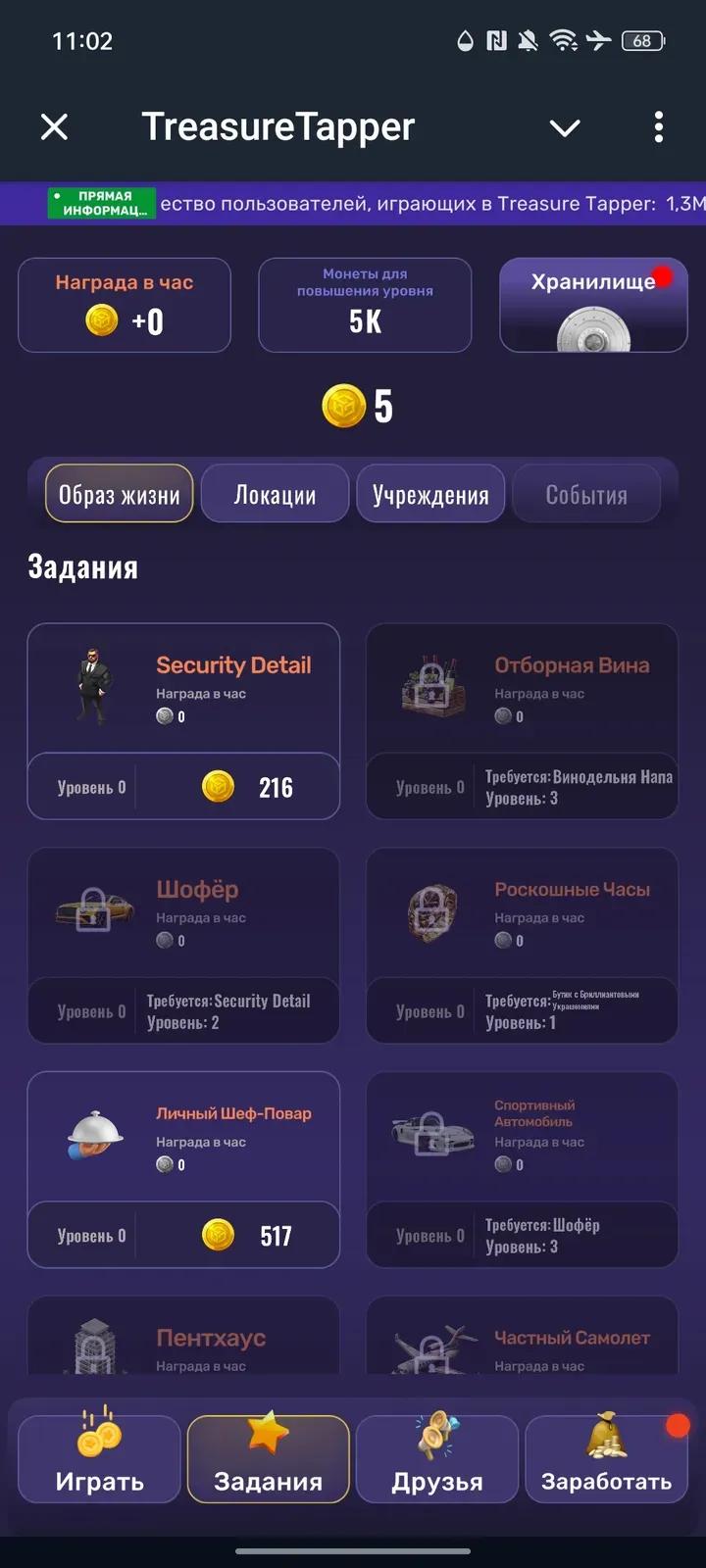
Task: Switch to the Заработать tab
Action: (606, 1458)
